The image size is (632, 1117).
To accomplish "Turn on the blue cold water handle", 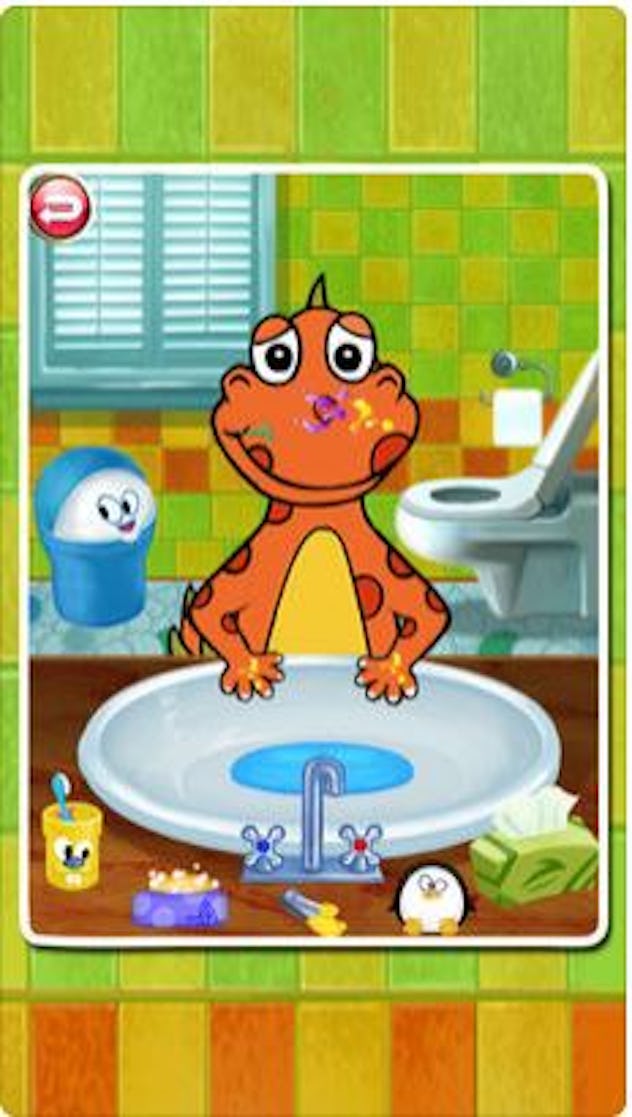I will point(263,846).
